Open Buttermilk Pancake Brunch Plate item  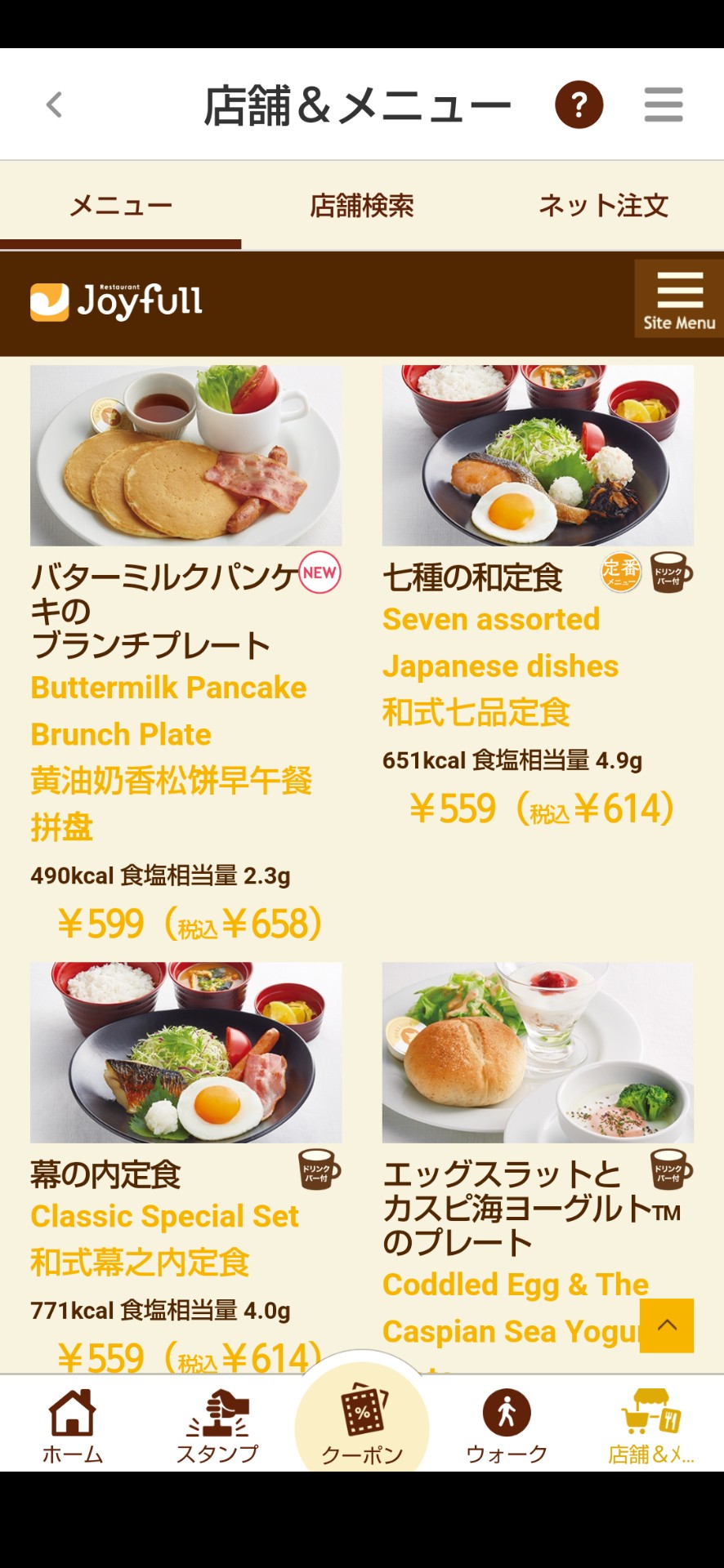click(185, 456)
